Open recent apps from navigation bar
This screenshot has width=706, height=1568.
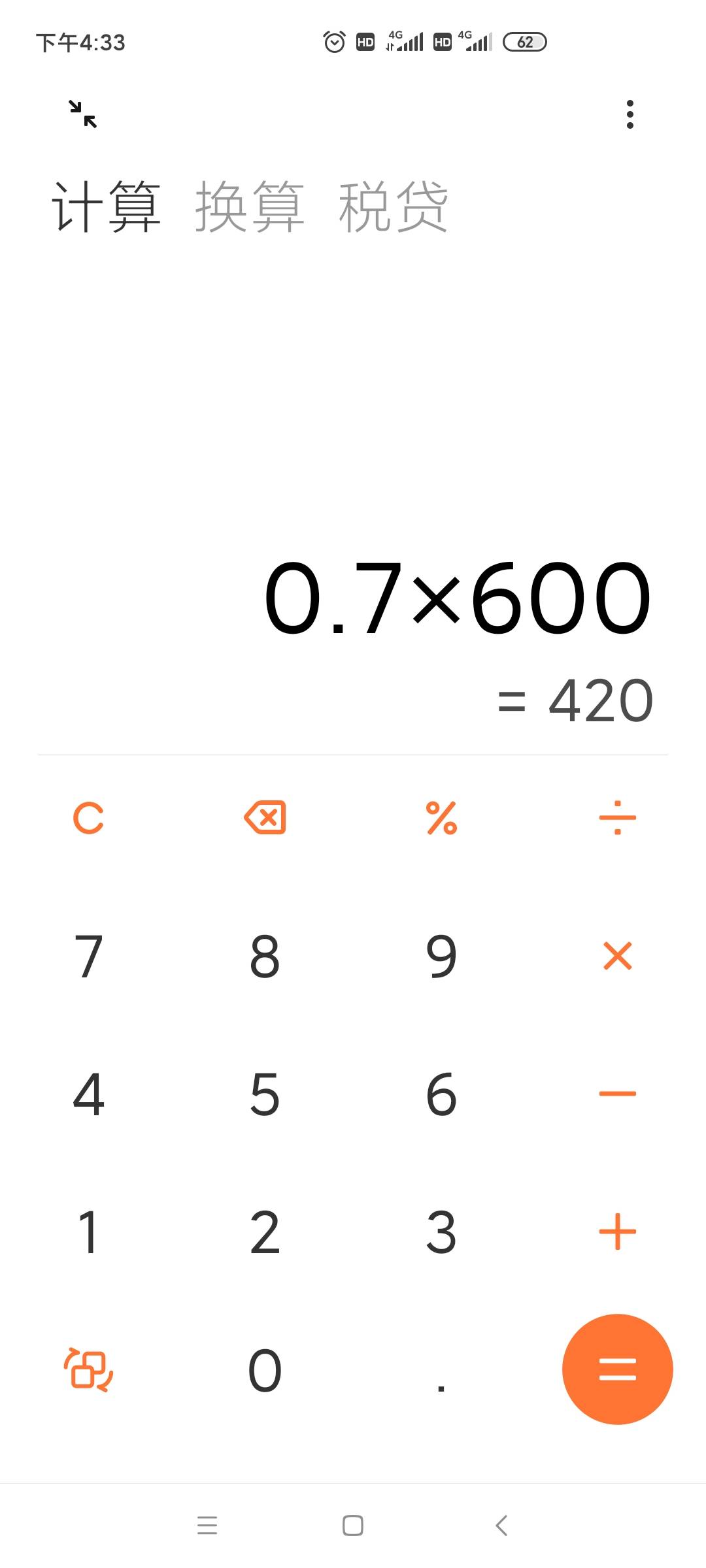pyautogui.click(x=207, y=1526)
